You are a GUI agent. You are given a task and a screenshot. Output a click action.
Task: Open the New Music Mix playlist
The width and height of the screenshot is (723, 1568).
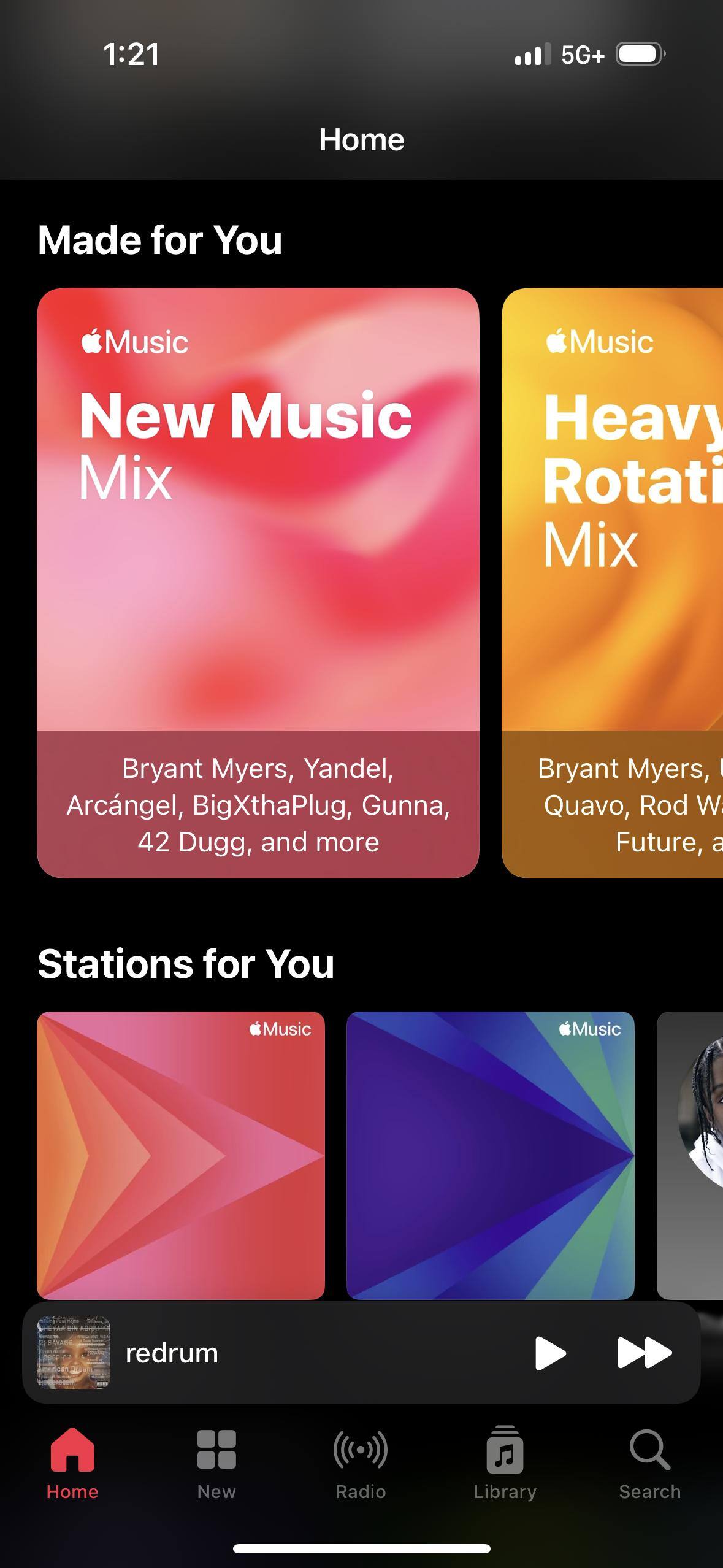tap(258, 583)
